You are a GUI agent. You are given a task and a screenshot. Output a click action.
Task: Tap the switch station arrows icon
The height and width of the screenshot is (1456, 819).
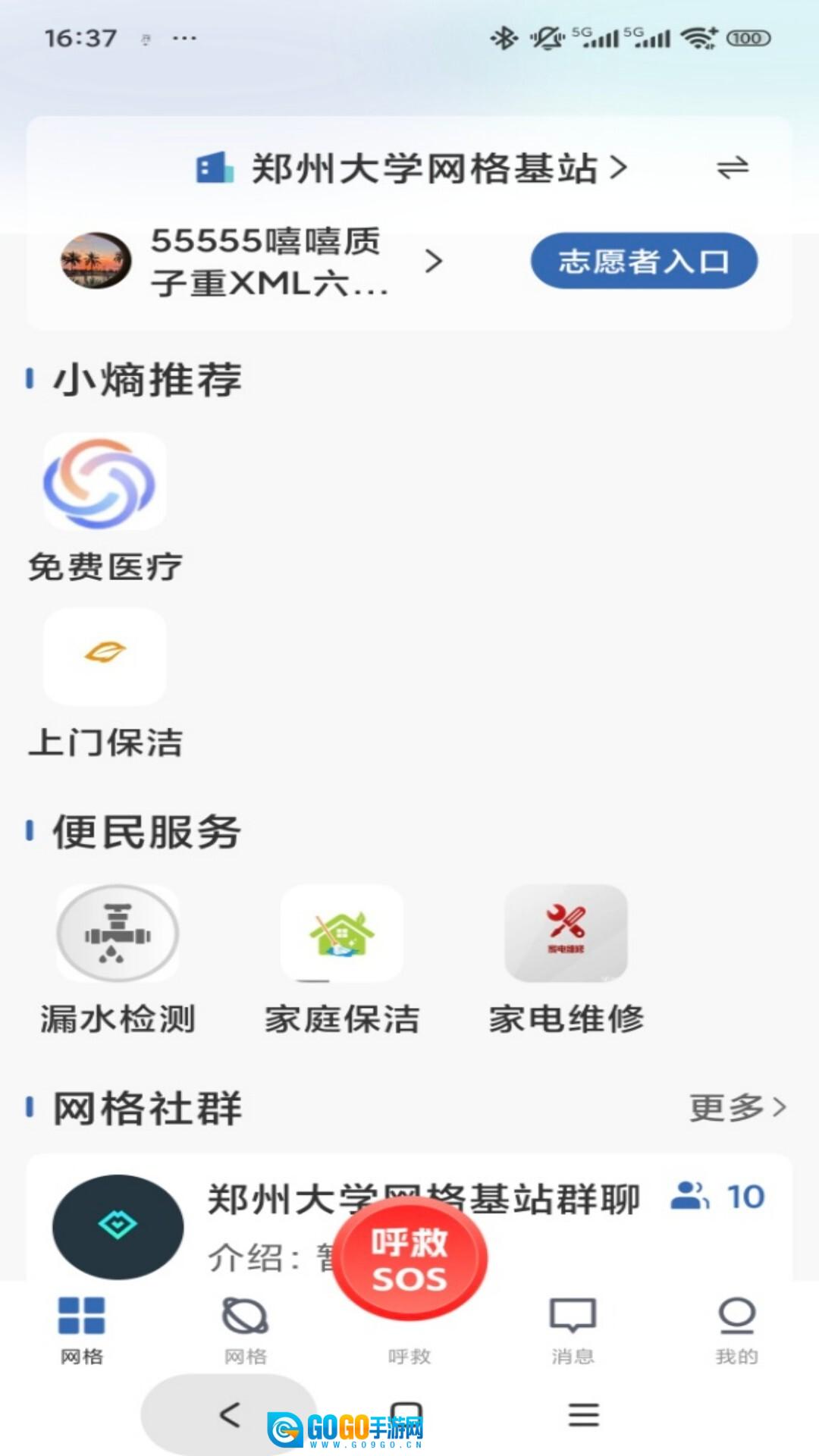click(733, 168)
